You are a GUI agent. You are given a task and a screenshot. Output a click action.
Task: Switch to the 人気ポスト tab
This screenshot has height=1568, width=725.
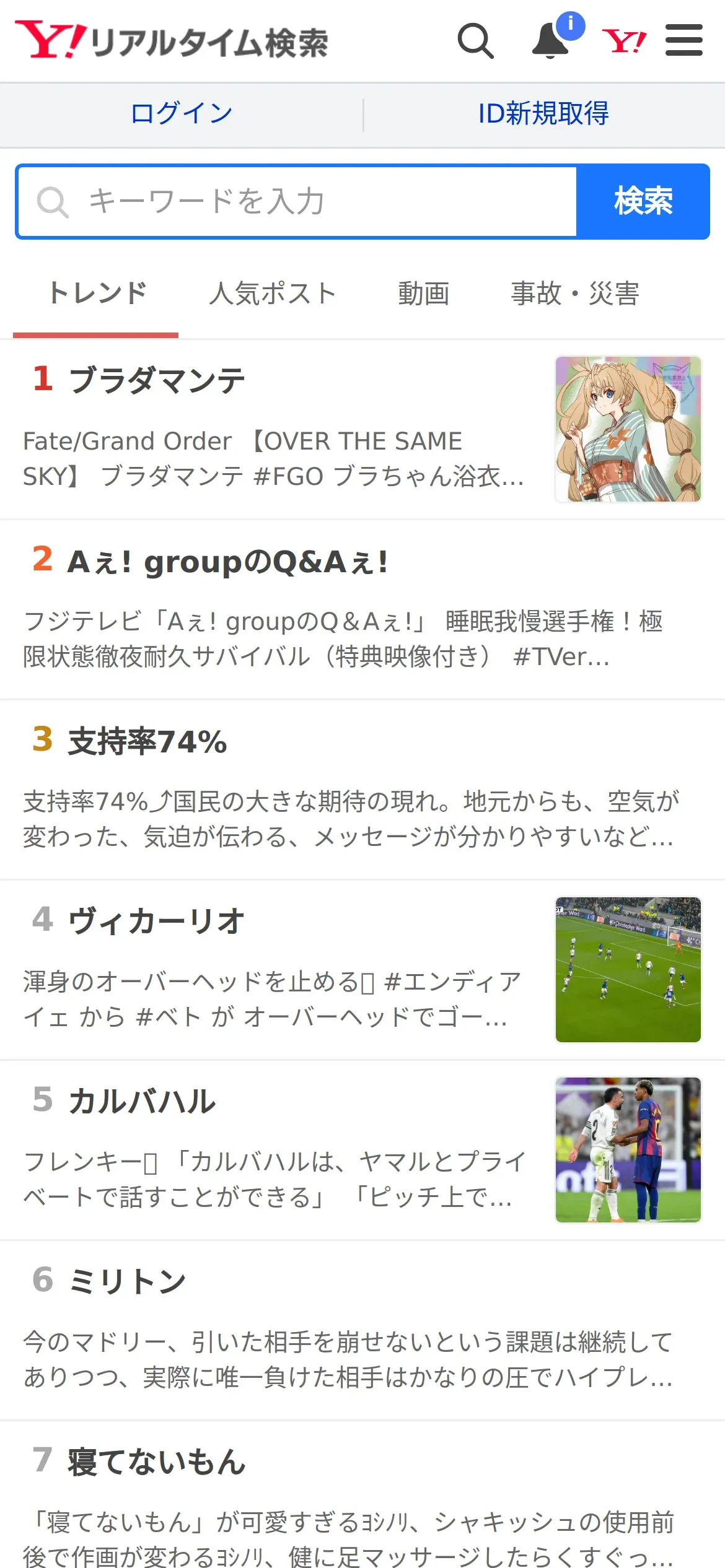click(x=272, y=294)
